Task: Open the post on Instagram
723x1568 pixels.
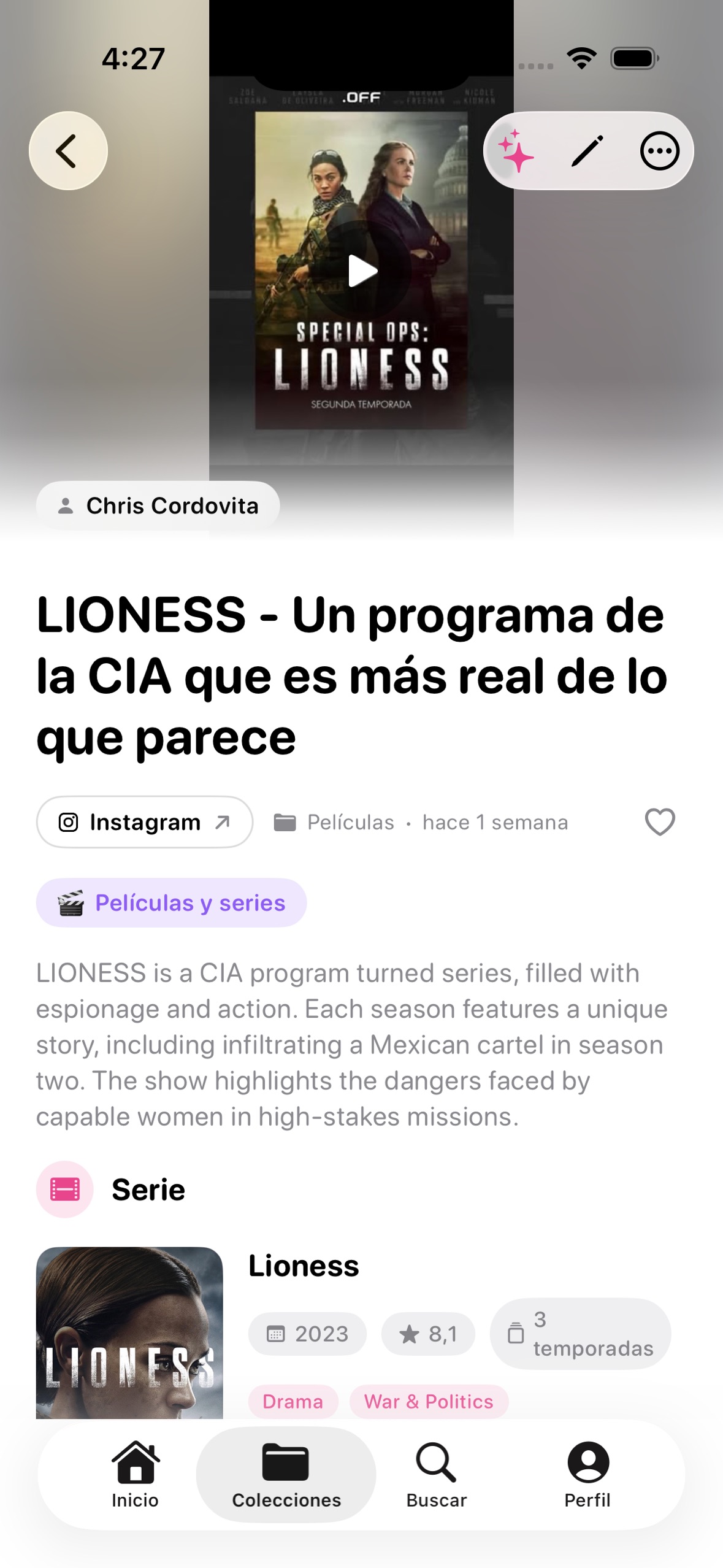Action: pos(144,822)
